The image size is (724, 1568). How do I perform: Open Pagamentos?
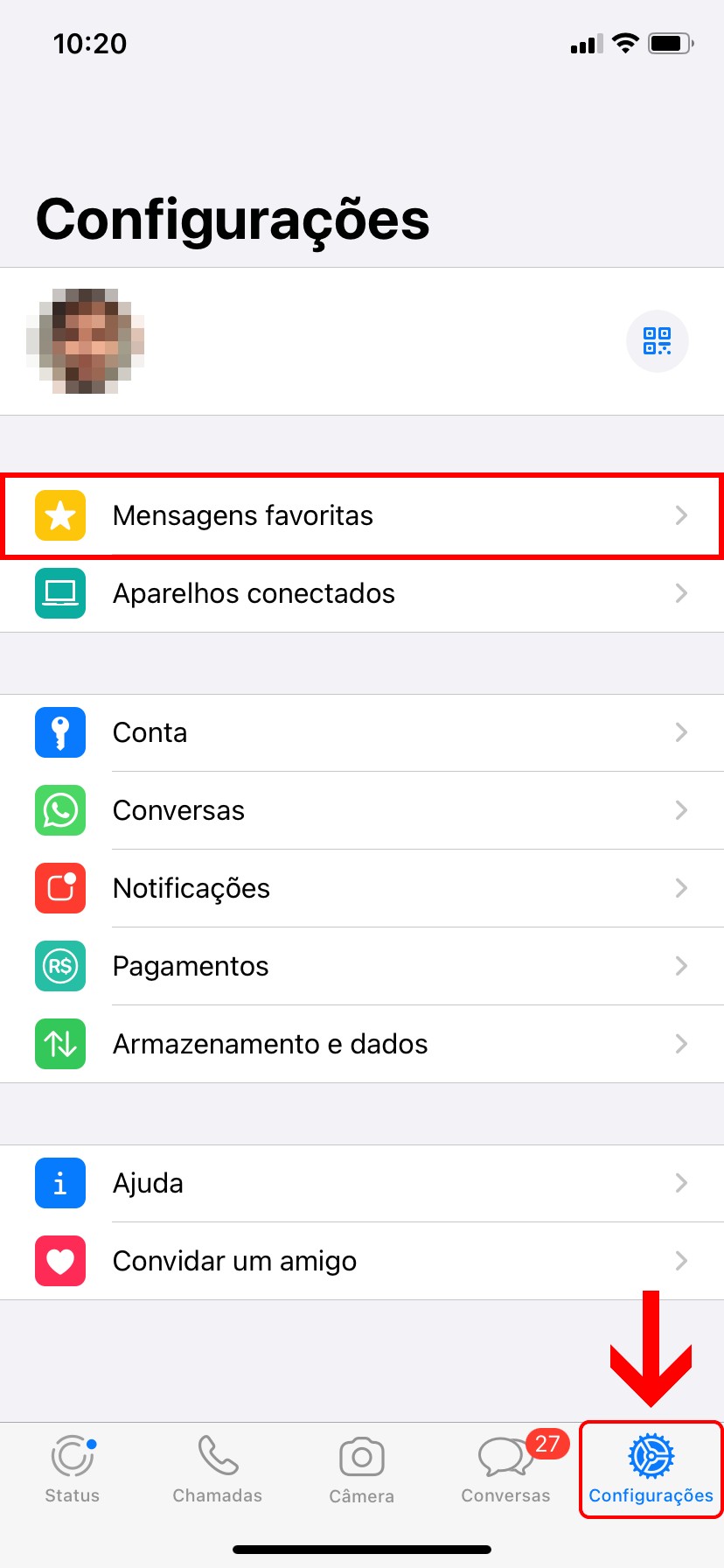pos(362,966)
